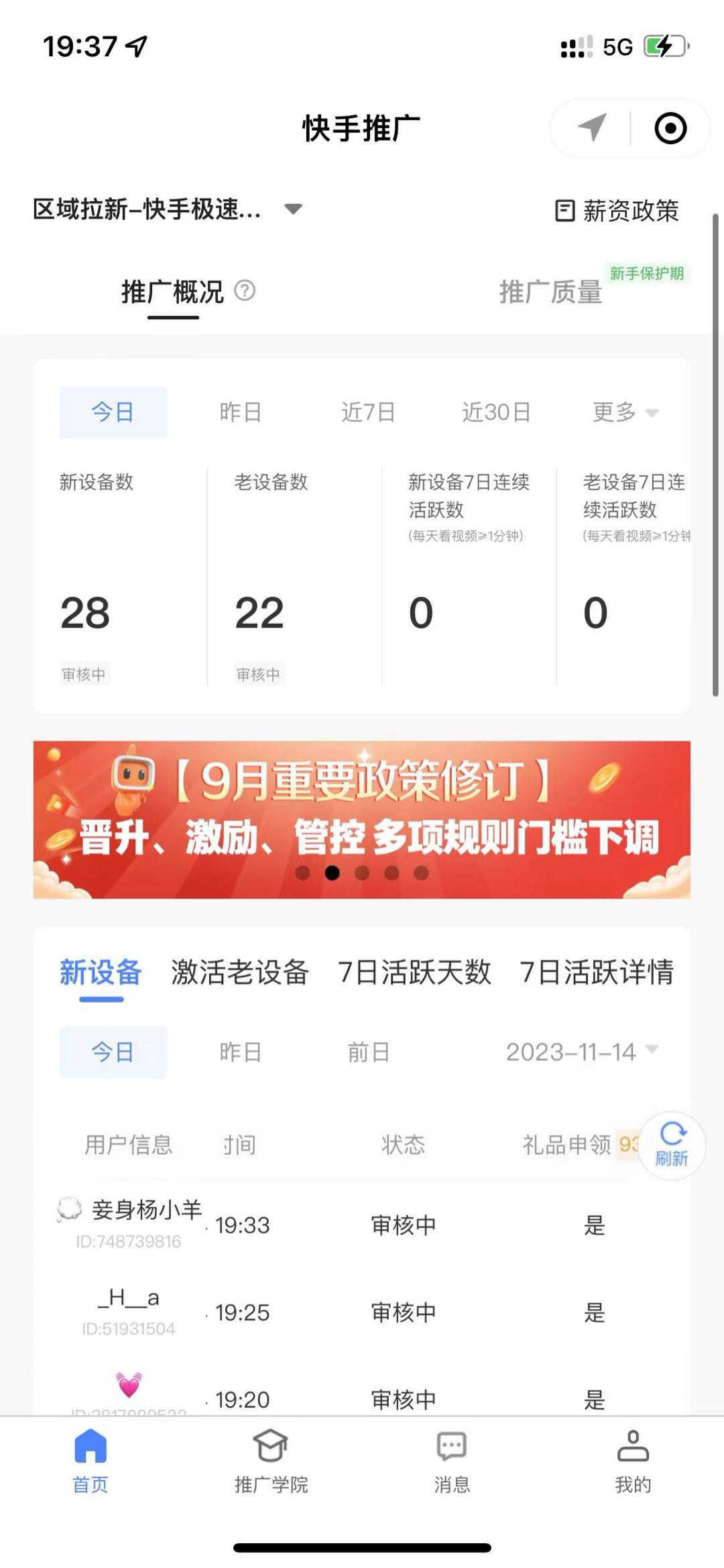724x1568 pixels.
Task: Select 前日 in the device list filter
Action: coord(368,1052)
